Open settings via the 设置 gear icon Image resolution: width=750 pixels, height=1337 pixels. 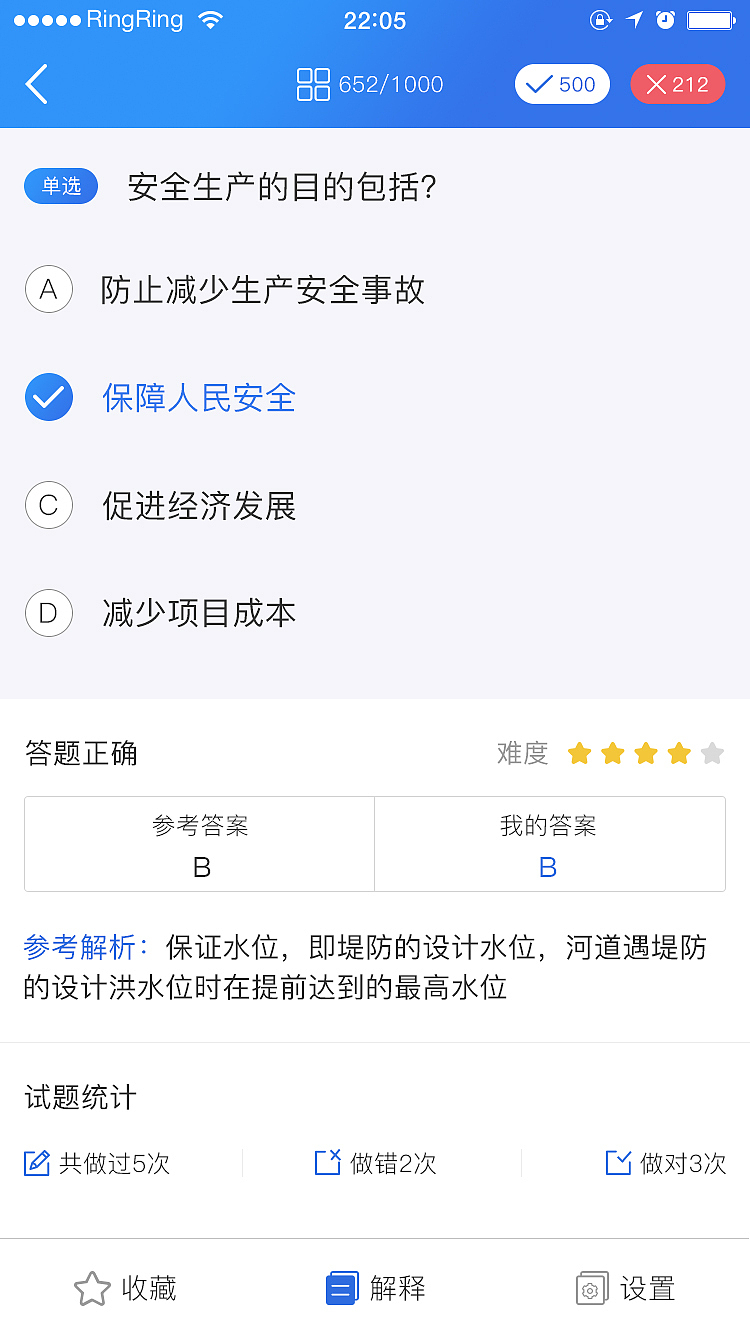coord(592,1288)
